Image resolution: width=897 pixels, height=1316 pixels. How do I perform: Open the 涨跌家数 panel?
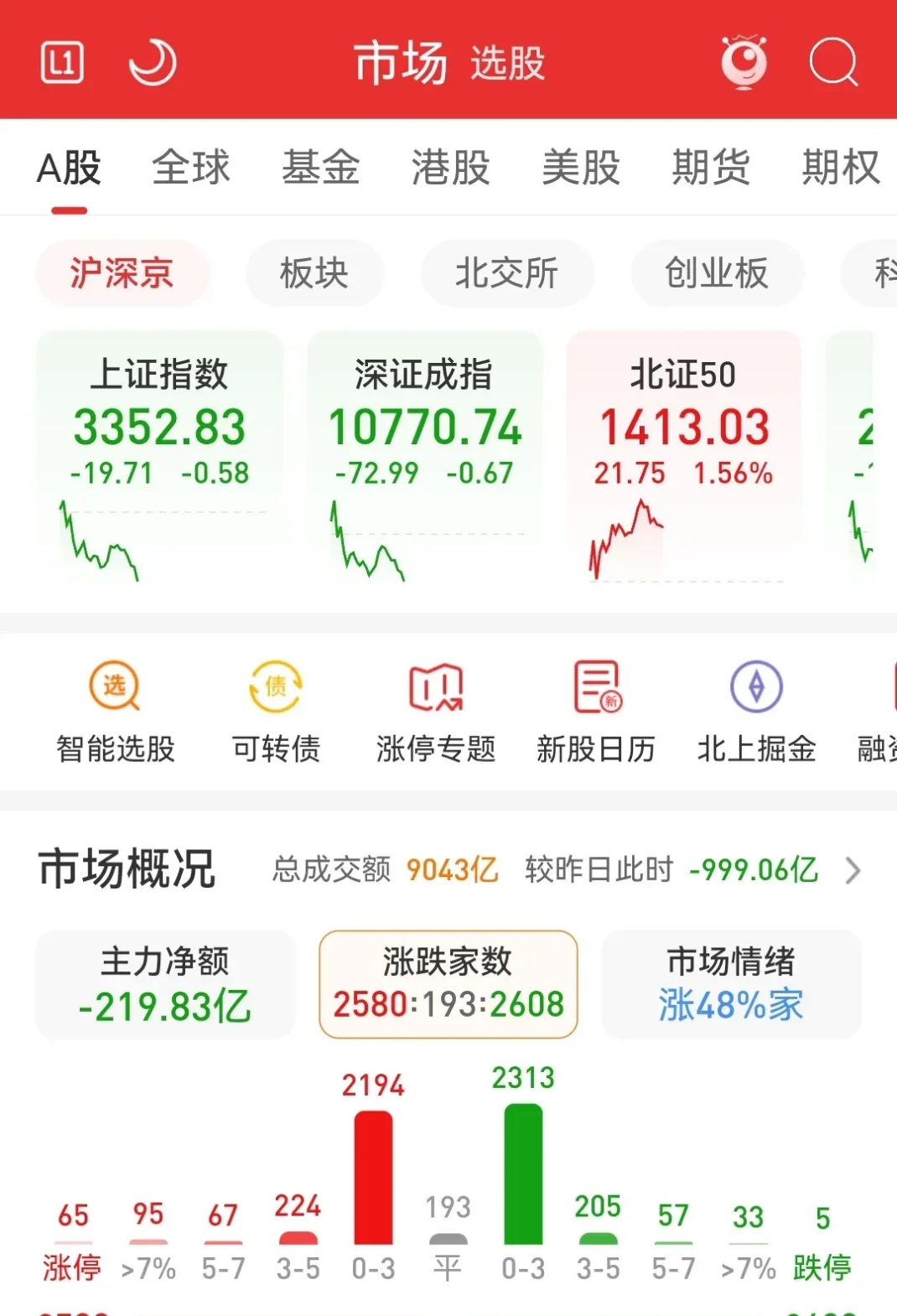tap(448, 985)
